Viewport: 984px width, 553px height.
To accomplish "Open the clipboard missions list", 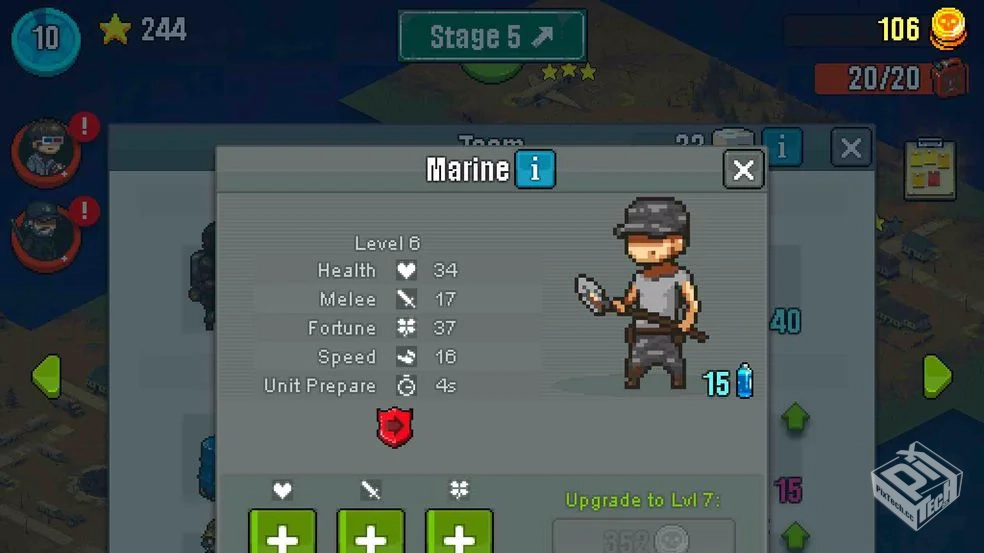I will (x=930, y=170).
